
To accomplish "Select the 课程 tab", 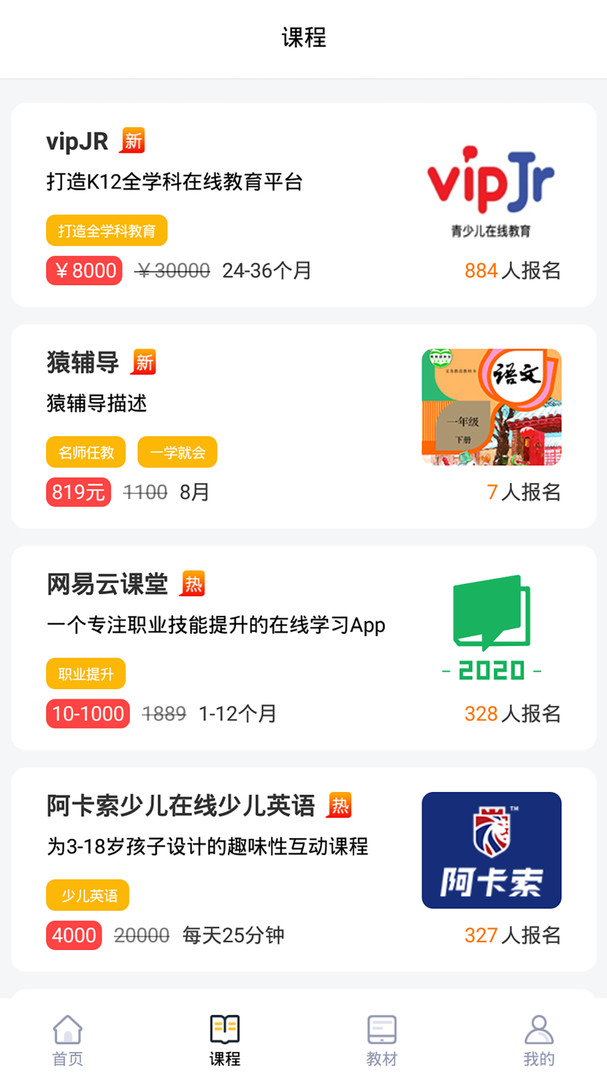I will pyautogui.click(x=225, y=1040).
